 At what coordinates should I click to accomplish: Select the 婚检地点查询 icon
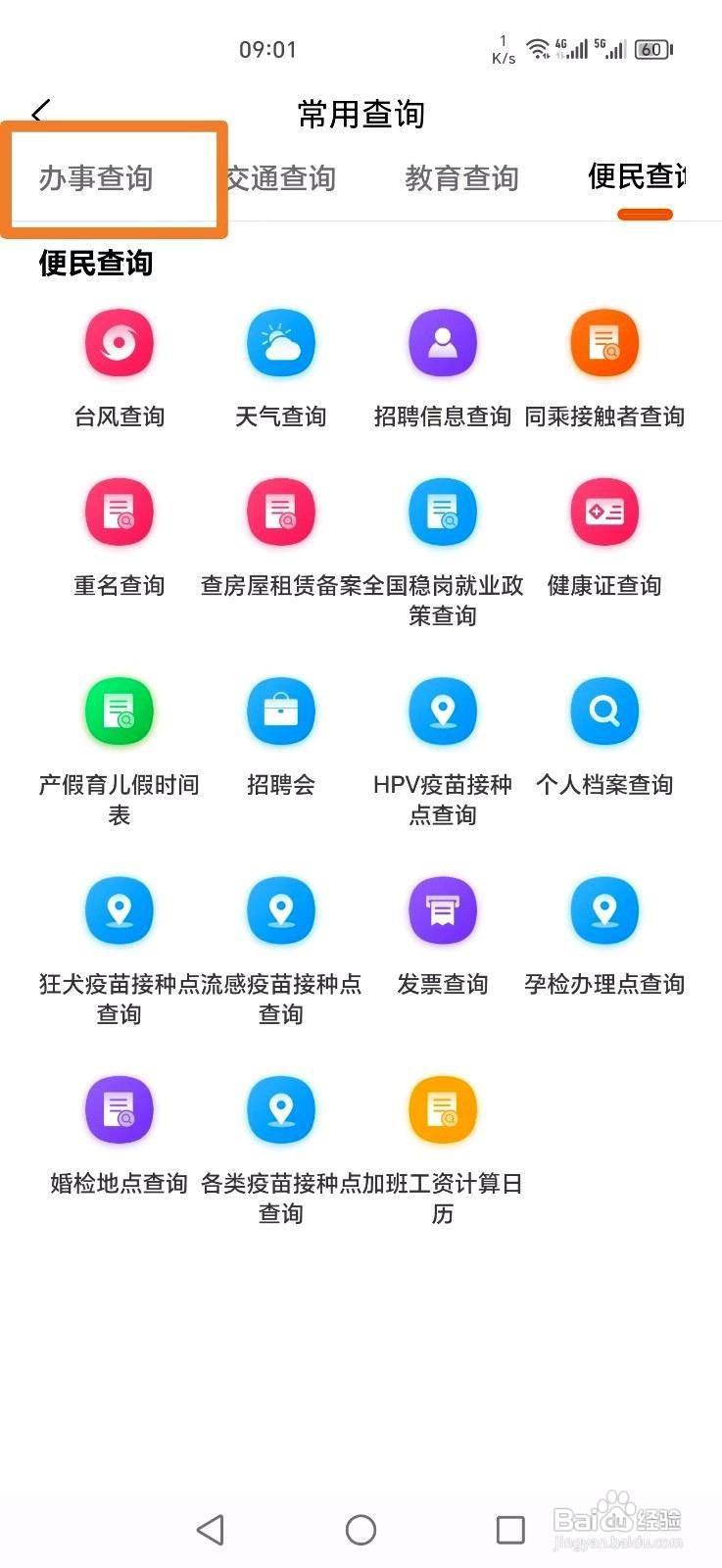click(120, 1108)
